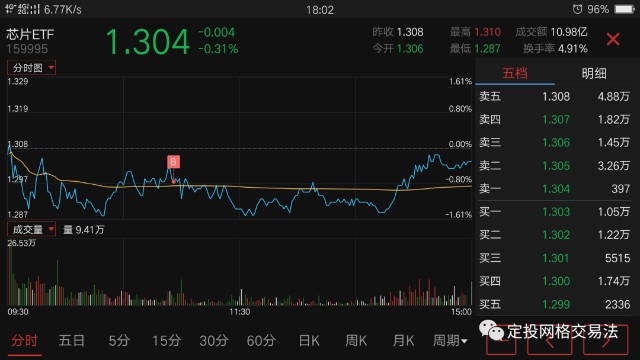Open the 分时图 chart type dropdown
The width and height of the screenshot is (640, 360).
point(31,68)
